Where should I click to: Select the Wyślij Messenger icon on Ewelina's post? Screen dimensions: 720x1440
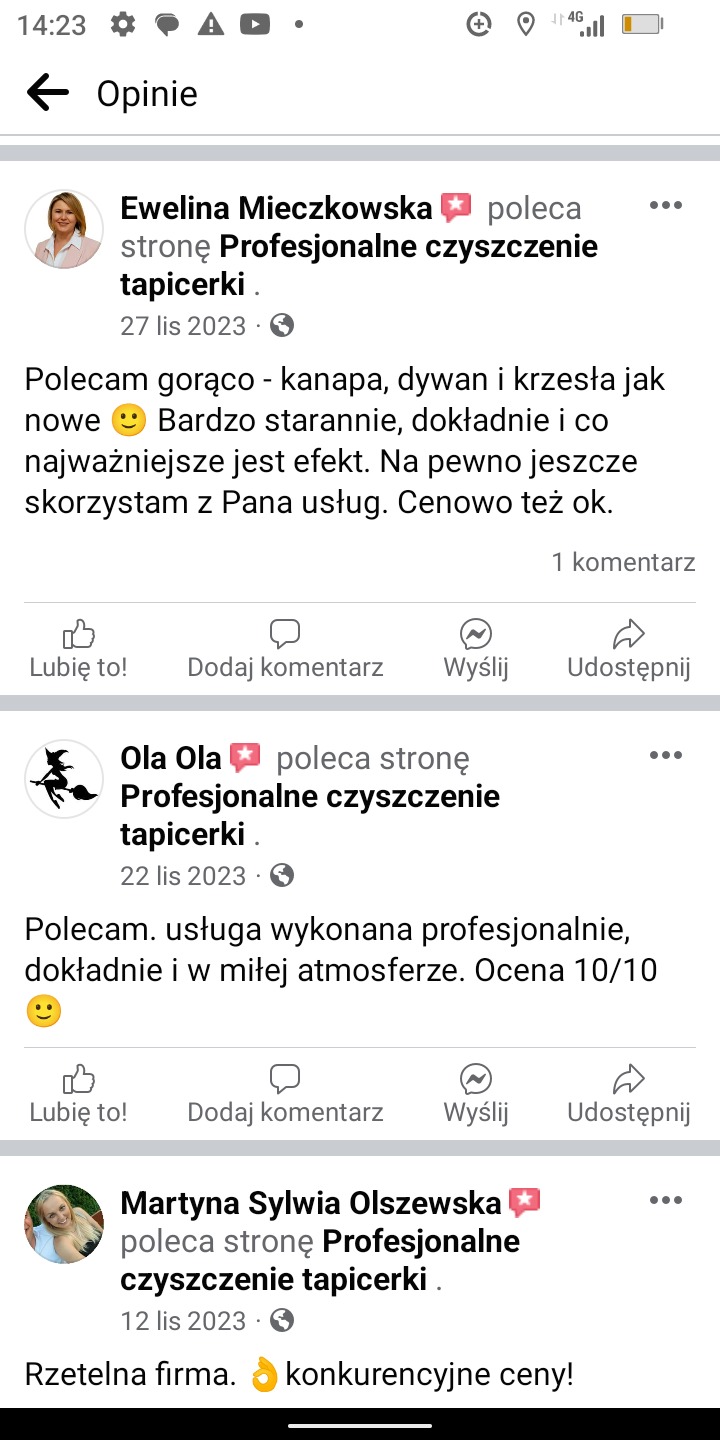click(x=476, y=631)
